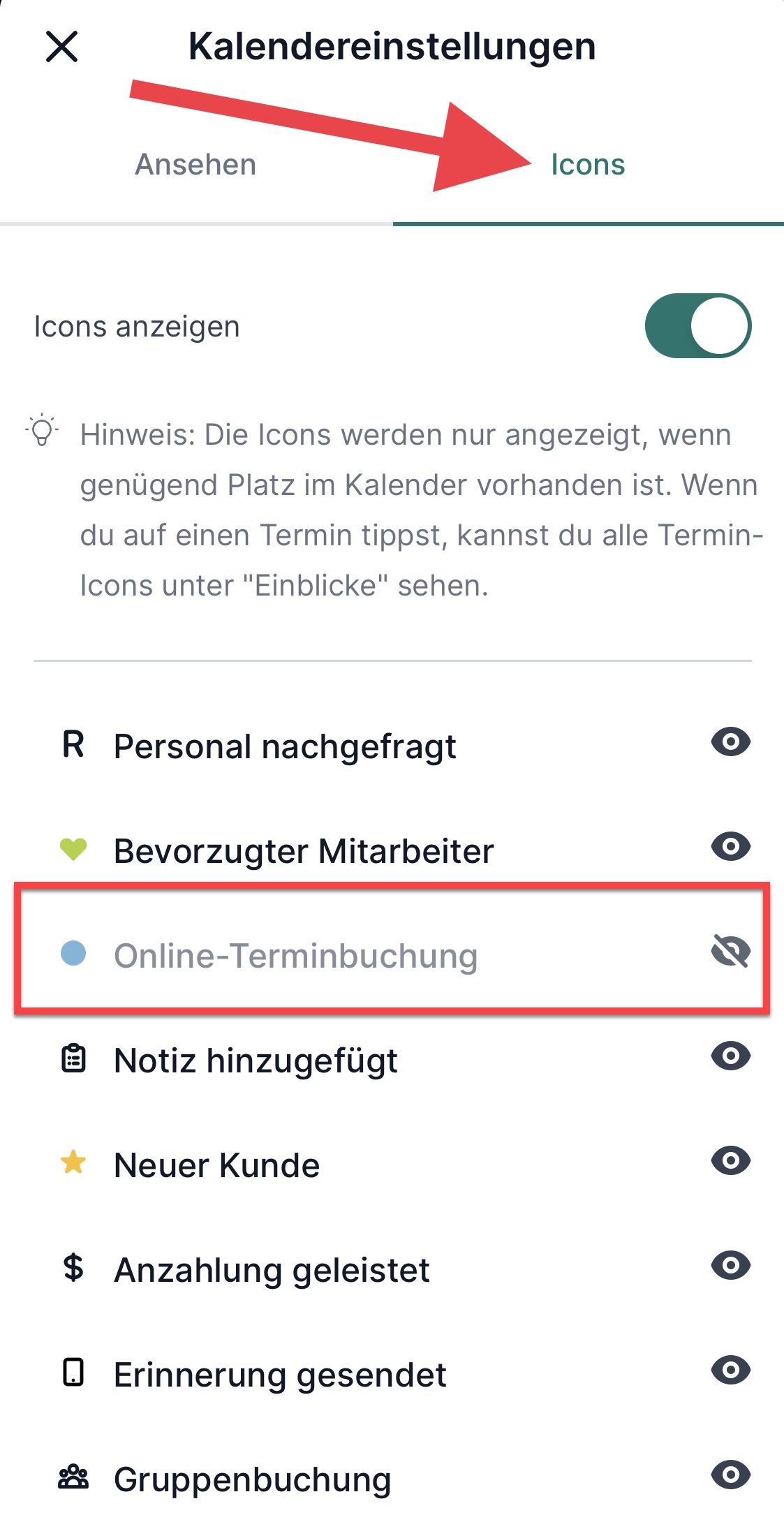784x1536 pixels.
Task: Toggle visibility of Notiz hinzugefügt
Action: (x=731, y=1056)
